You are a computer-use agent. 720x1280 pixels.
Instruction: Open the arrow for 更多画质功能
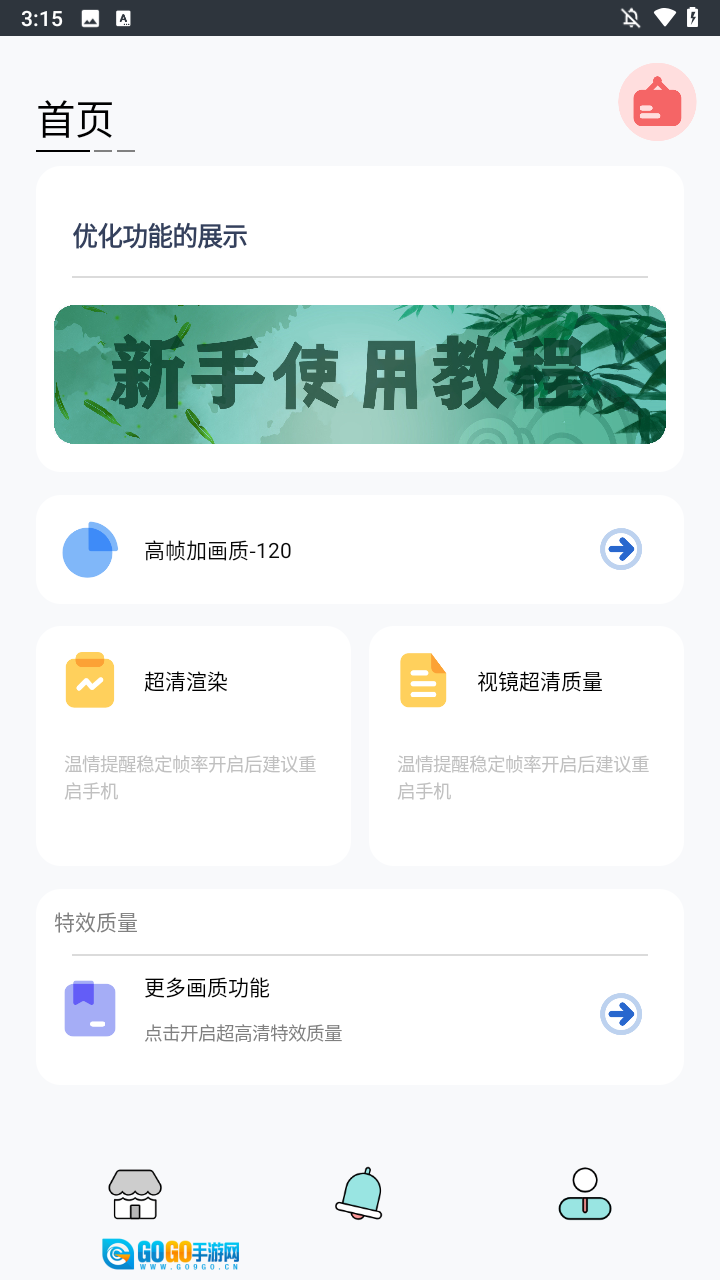621,1014
